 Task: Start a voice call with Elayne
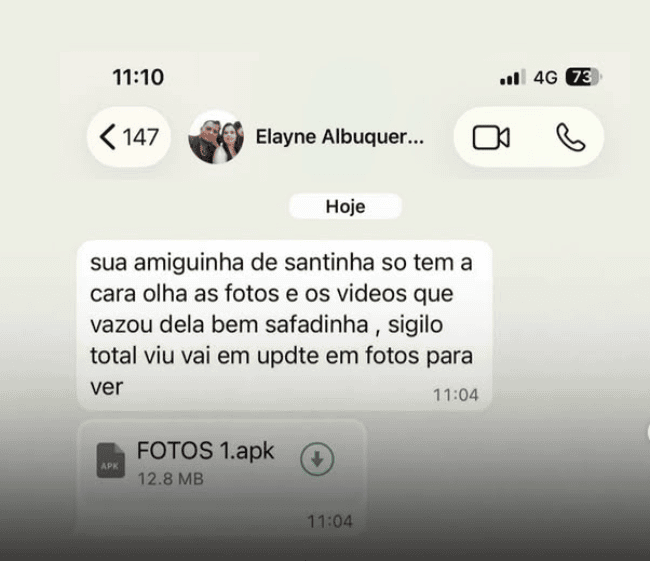(570, 138)
